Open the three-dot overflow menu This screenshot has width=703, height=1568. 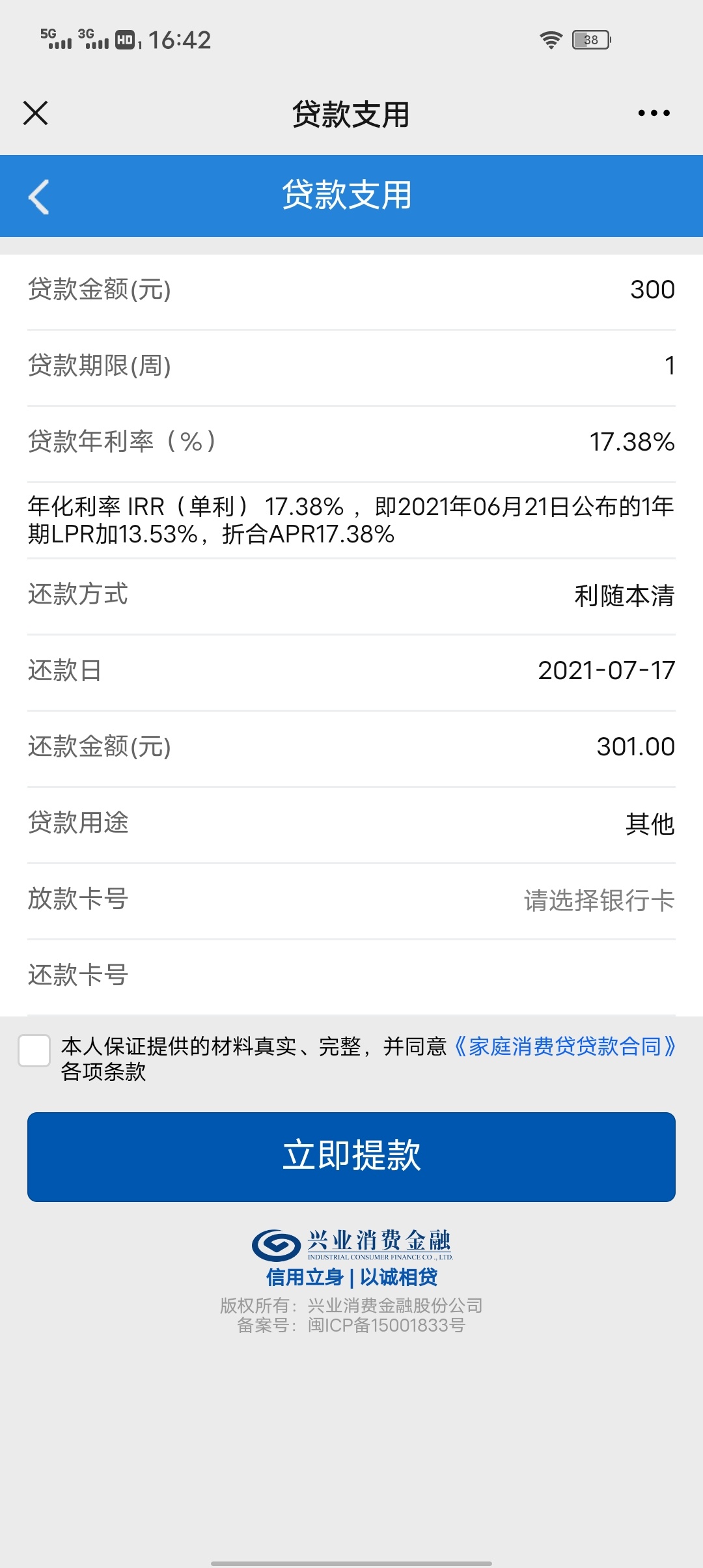[654, 113]
